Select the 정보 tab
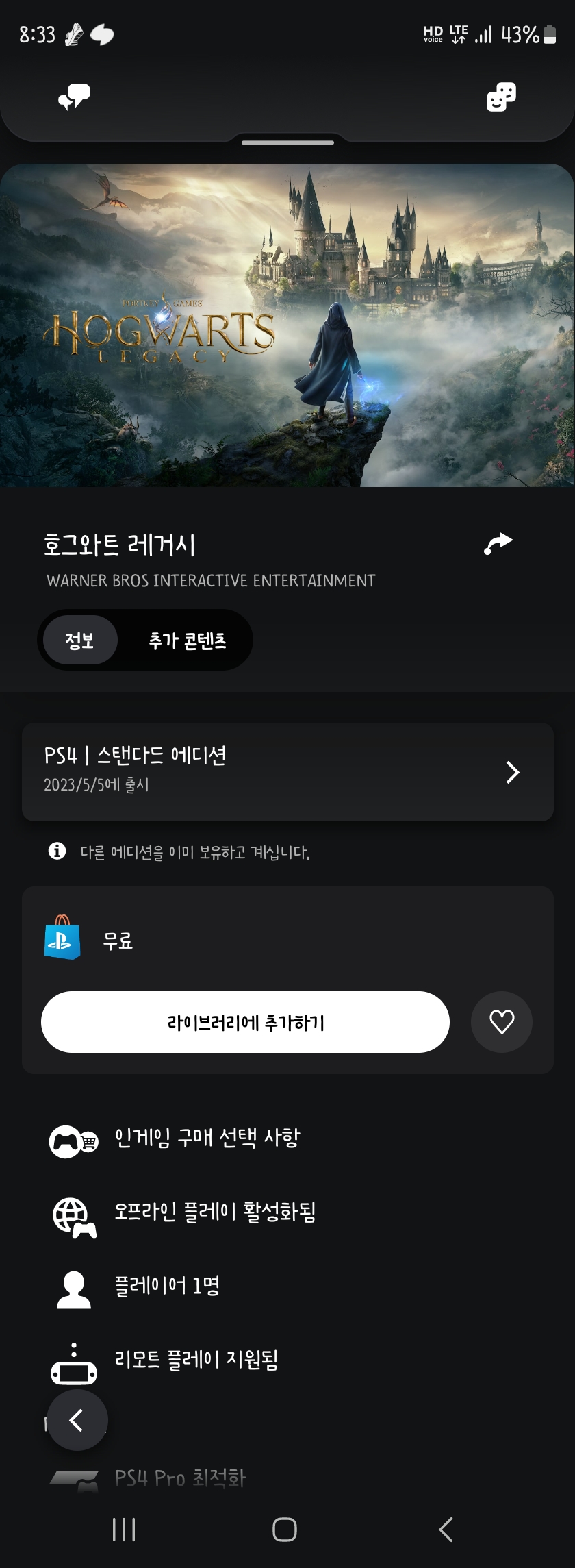 (80, 640)
